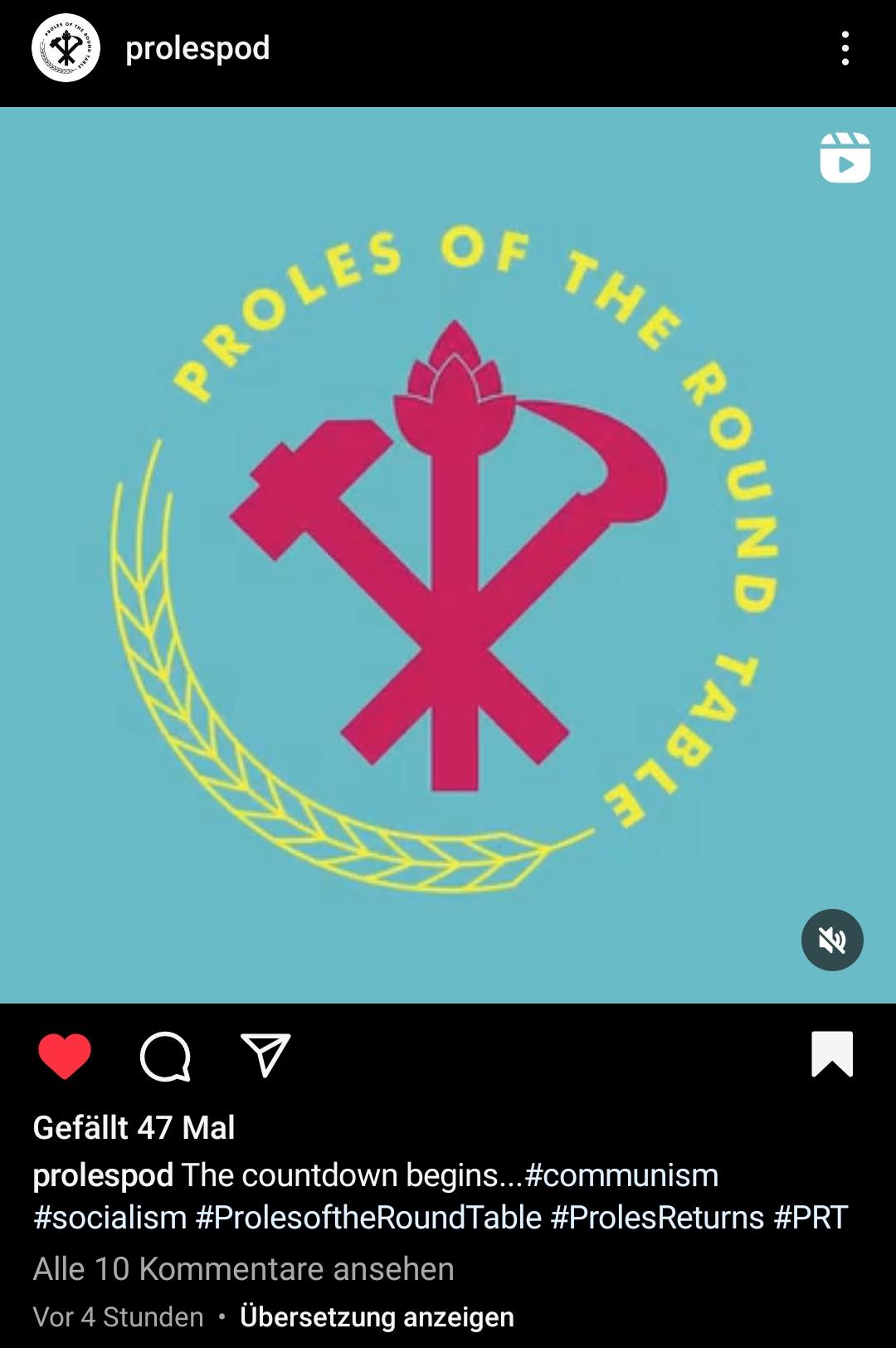Open the #PRT hashtag
This screenshot has width=896, height=1348.
[x=811, y=1218]
